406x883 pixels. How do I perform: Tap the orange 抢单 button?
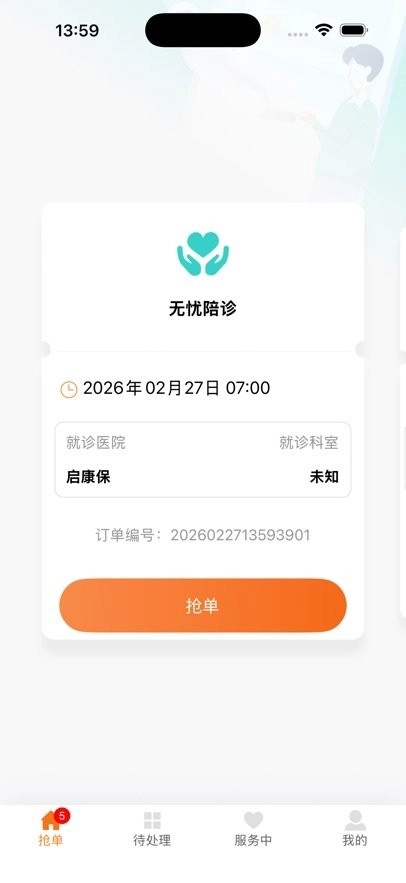tap(203, 605)
